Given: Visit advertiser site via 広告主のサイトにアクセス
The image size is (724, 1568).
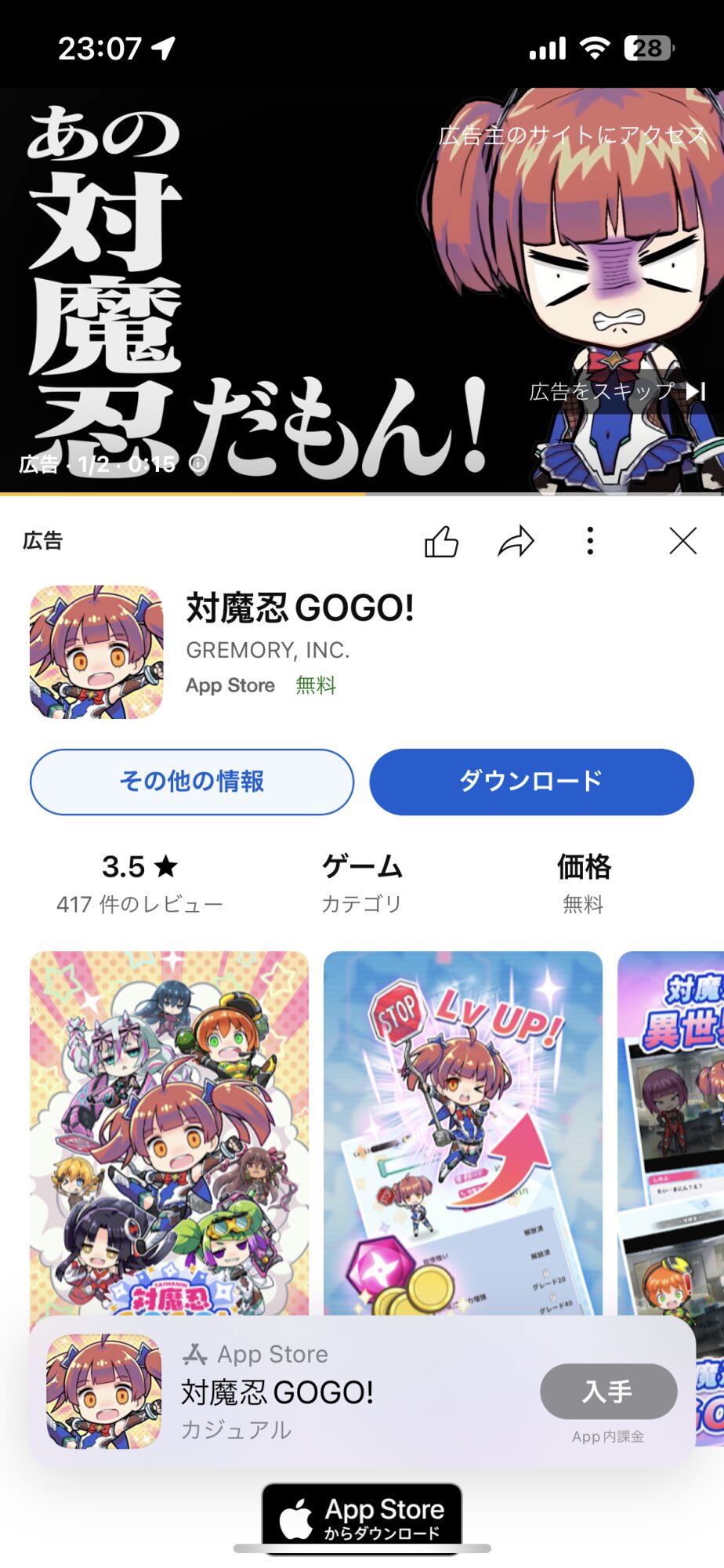Looking at the screenshot, I should coord(572,136).
